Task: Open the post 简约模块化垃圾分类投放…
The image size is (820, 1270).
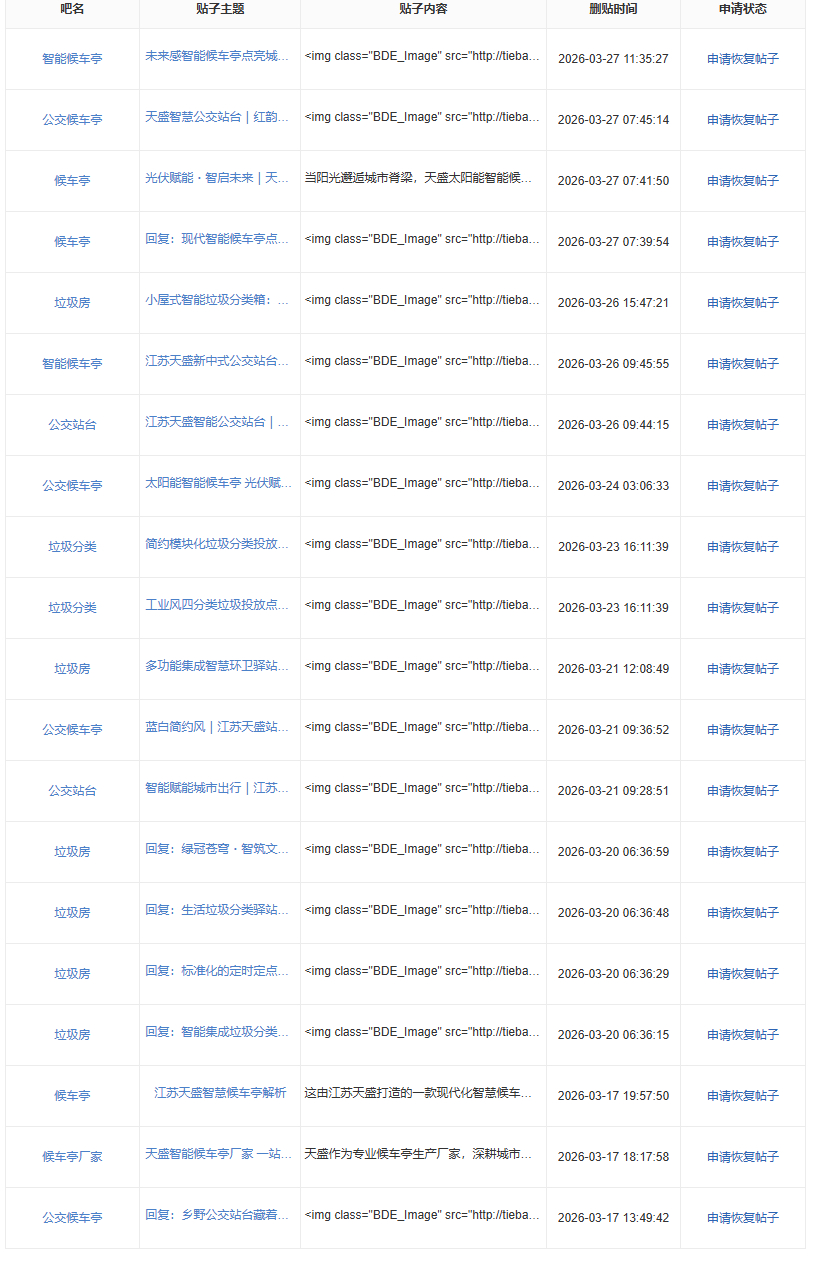Action: click(x=219, y=544)
